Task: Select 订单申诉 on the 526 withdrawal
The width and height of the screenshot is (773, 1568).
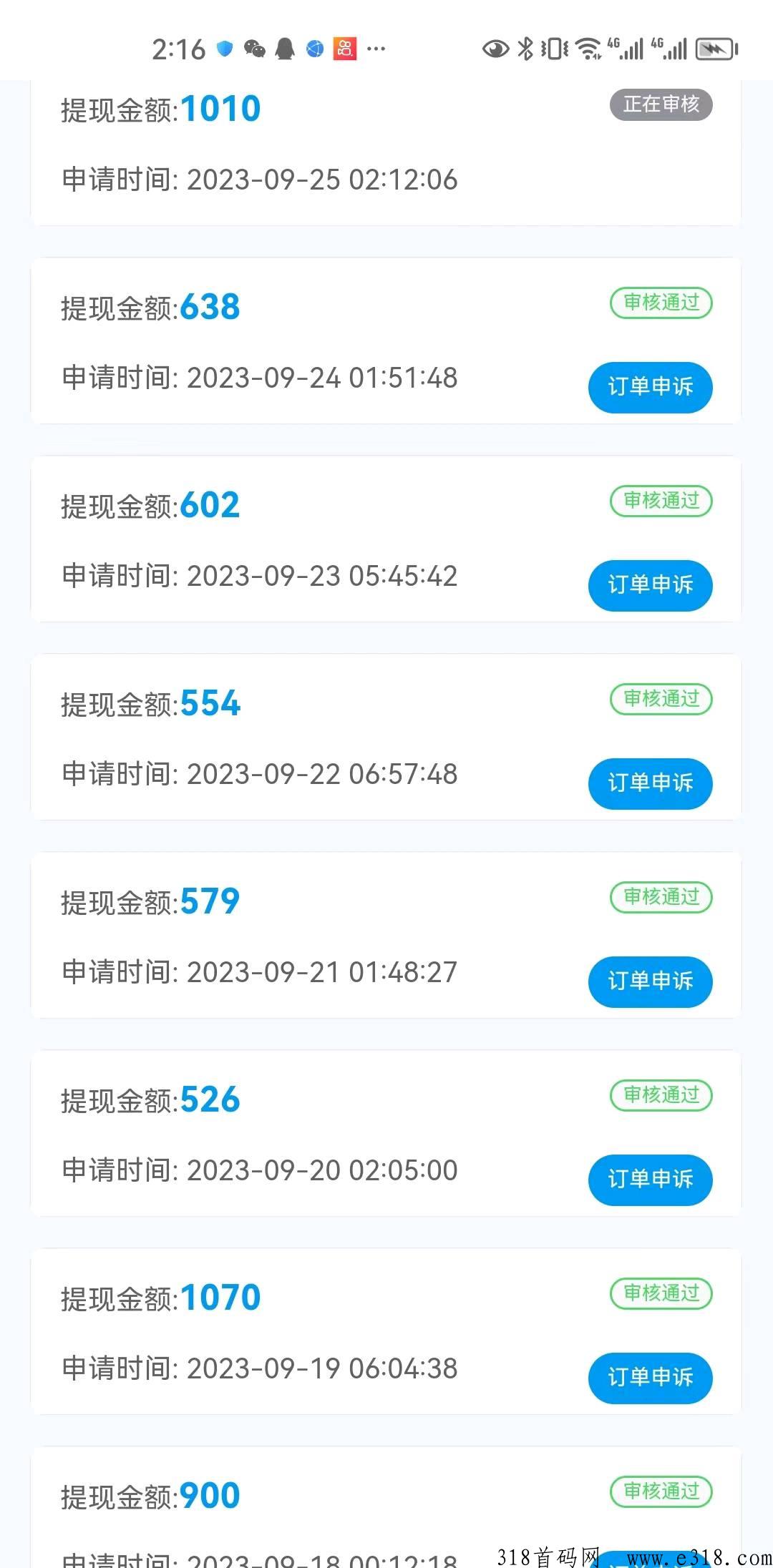Action: [650, 1180]
